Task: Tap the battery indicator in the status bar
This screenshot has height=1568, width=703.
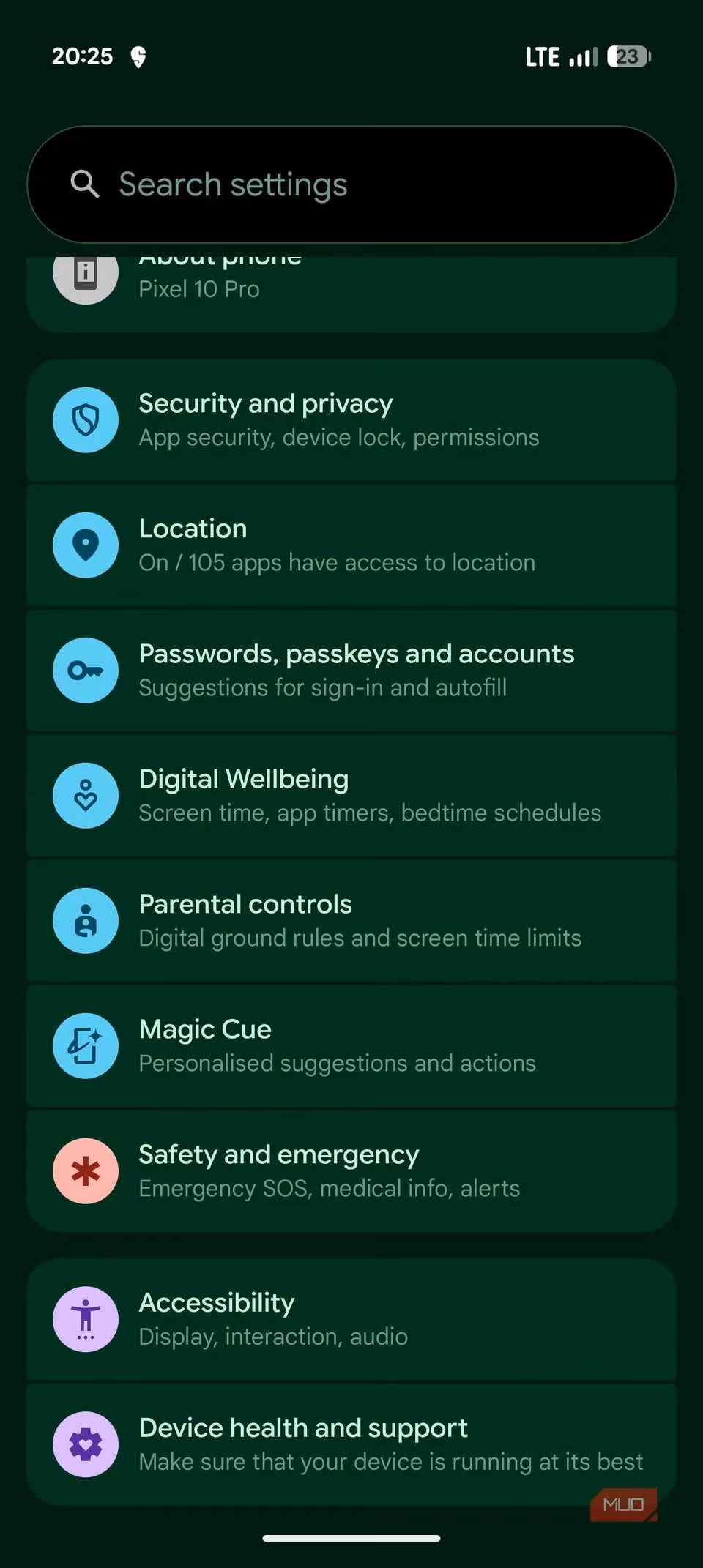Action: pyautogui.click(x=626, y=56)
